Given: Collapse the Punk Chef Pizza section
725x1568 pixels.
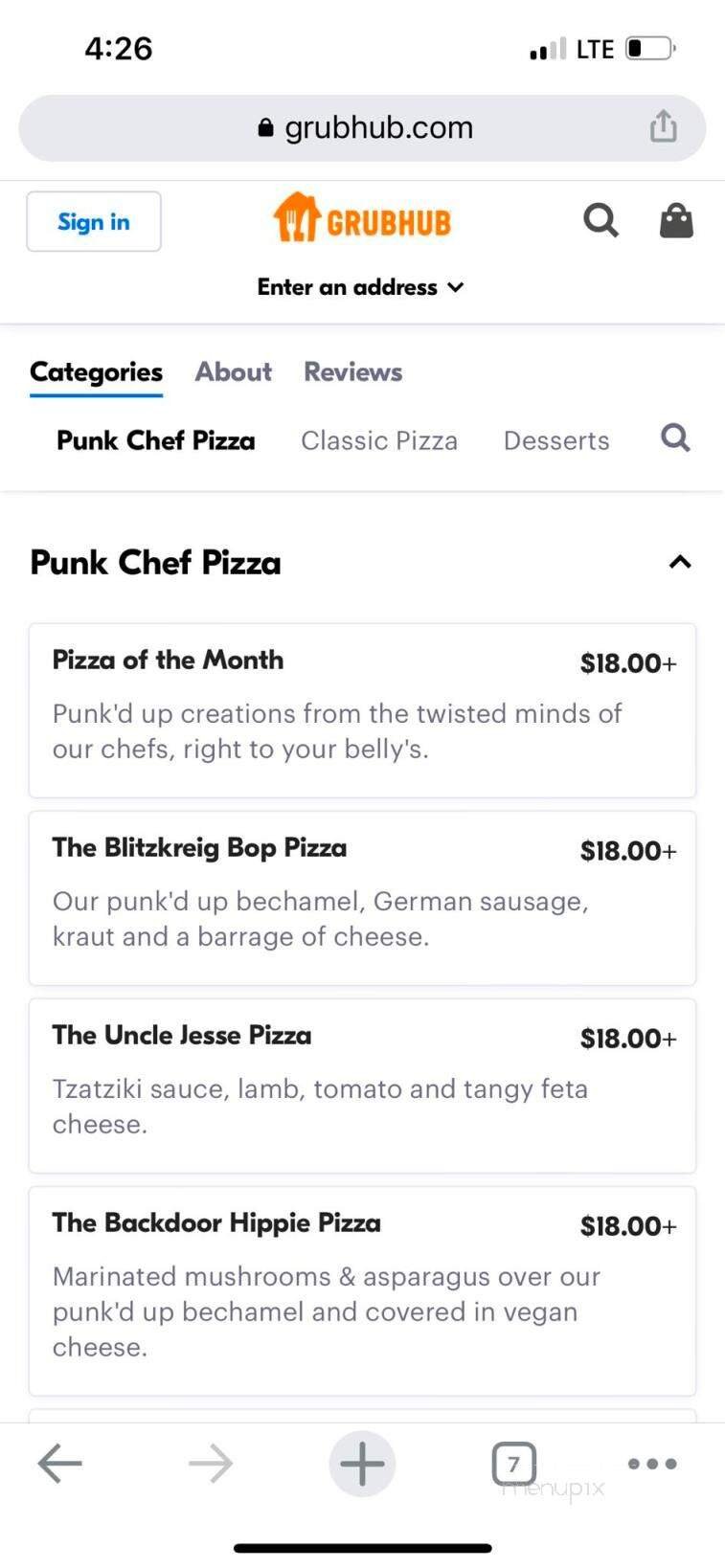Looking at the screenshot, I should pos(680,563).
